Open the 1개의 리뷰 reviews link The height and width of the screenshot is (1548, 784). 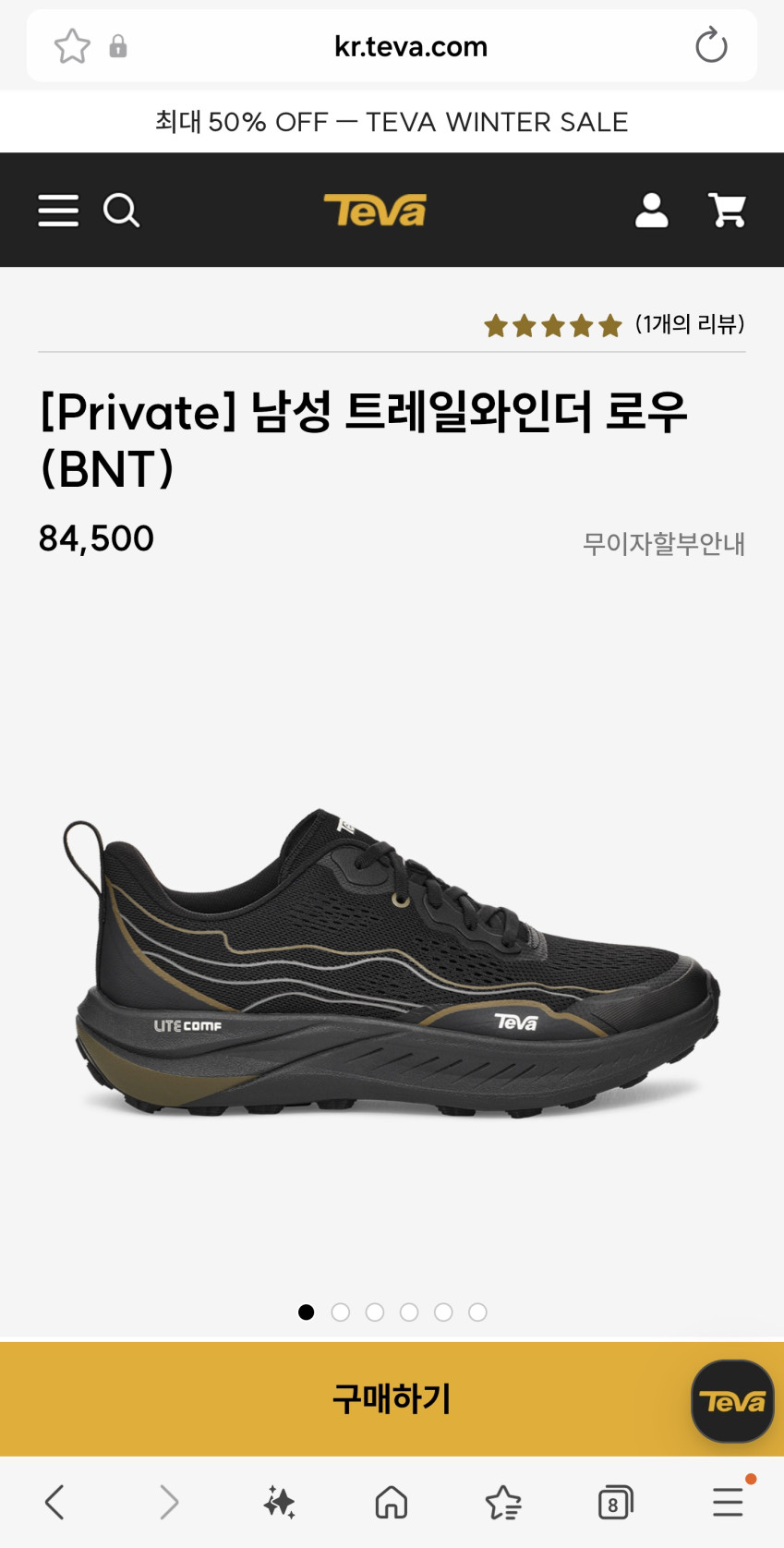point(689,324)
